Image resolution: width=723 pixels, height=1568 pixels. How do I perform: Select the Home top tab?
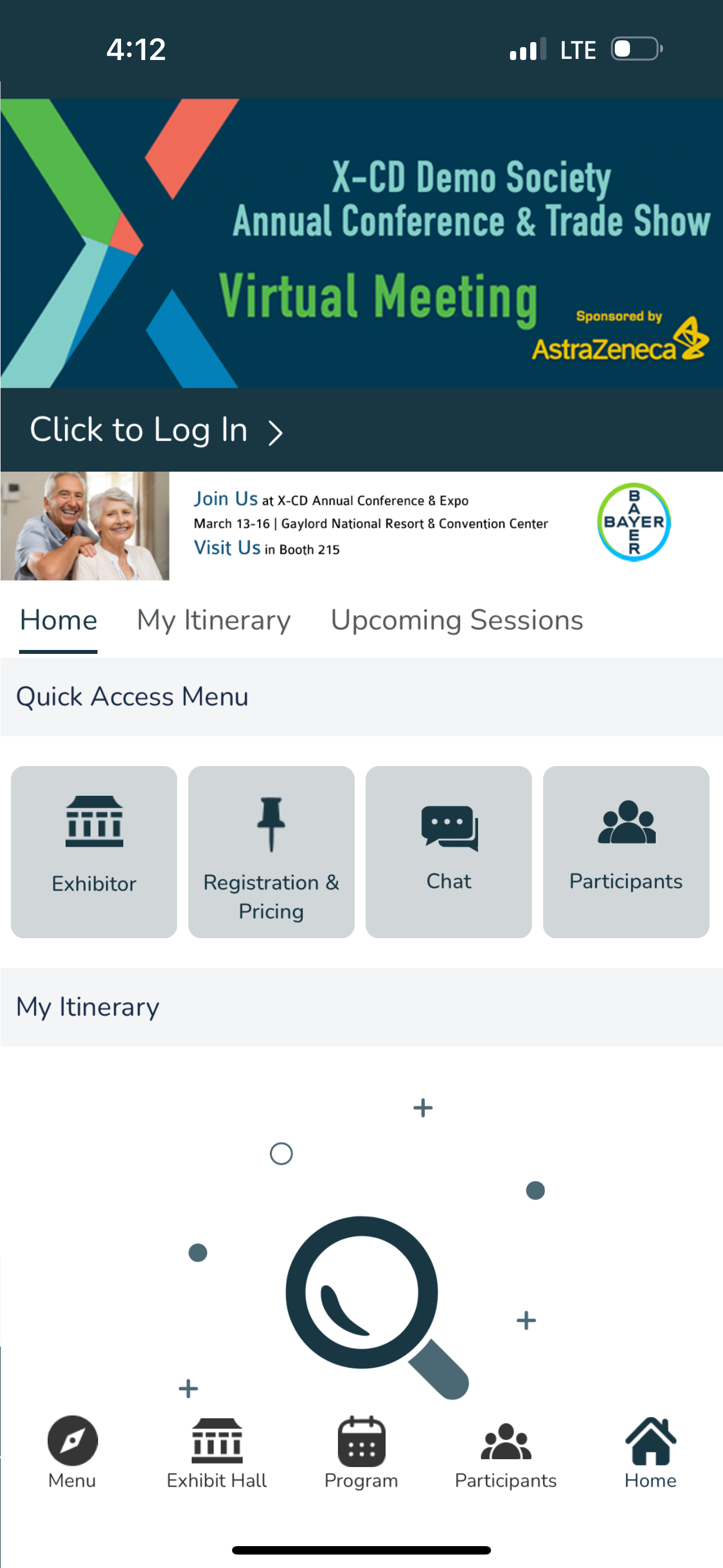tap(58, 620)
